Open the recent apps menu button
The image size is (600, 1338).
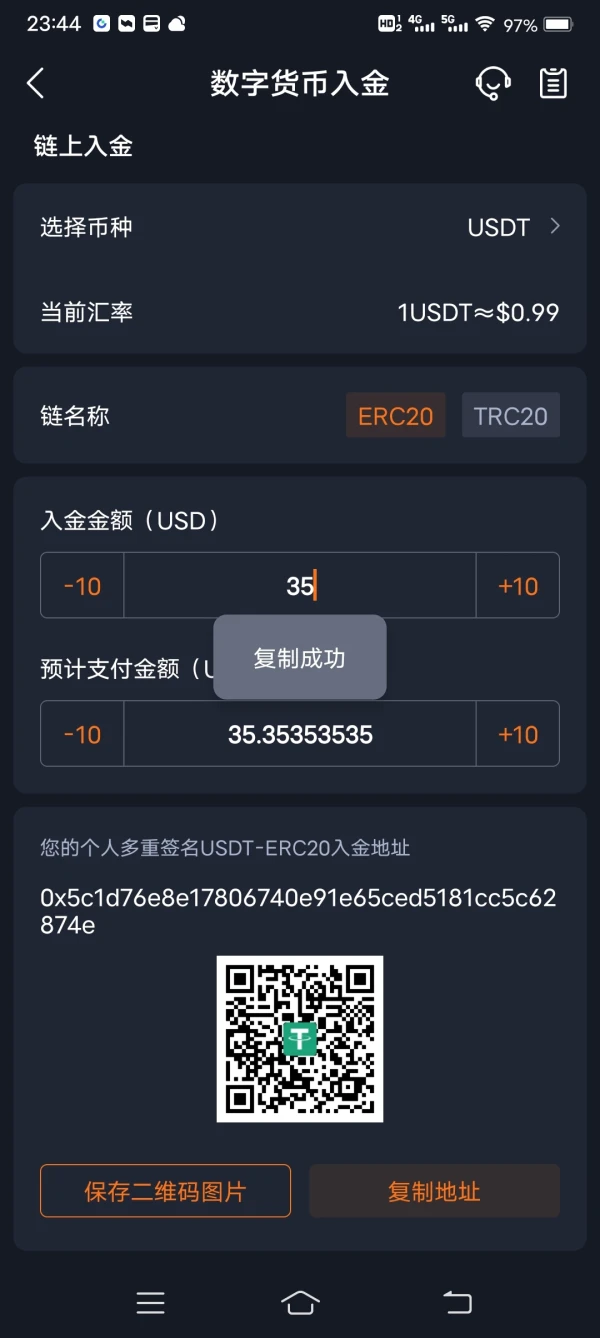(x=150, y=1302)
